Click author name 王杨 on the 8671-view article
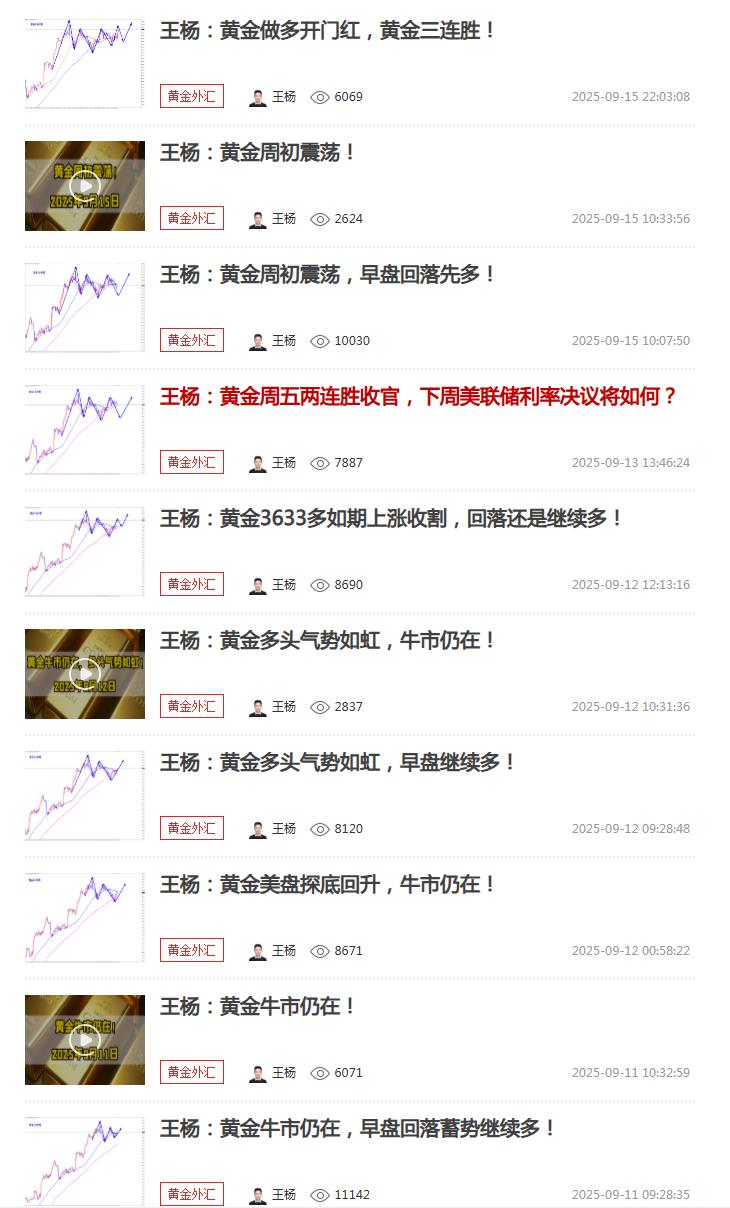730x1208 pixels. point(283,950)
